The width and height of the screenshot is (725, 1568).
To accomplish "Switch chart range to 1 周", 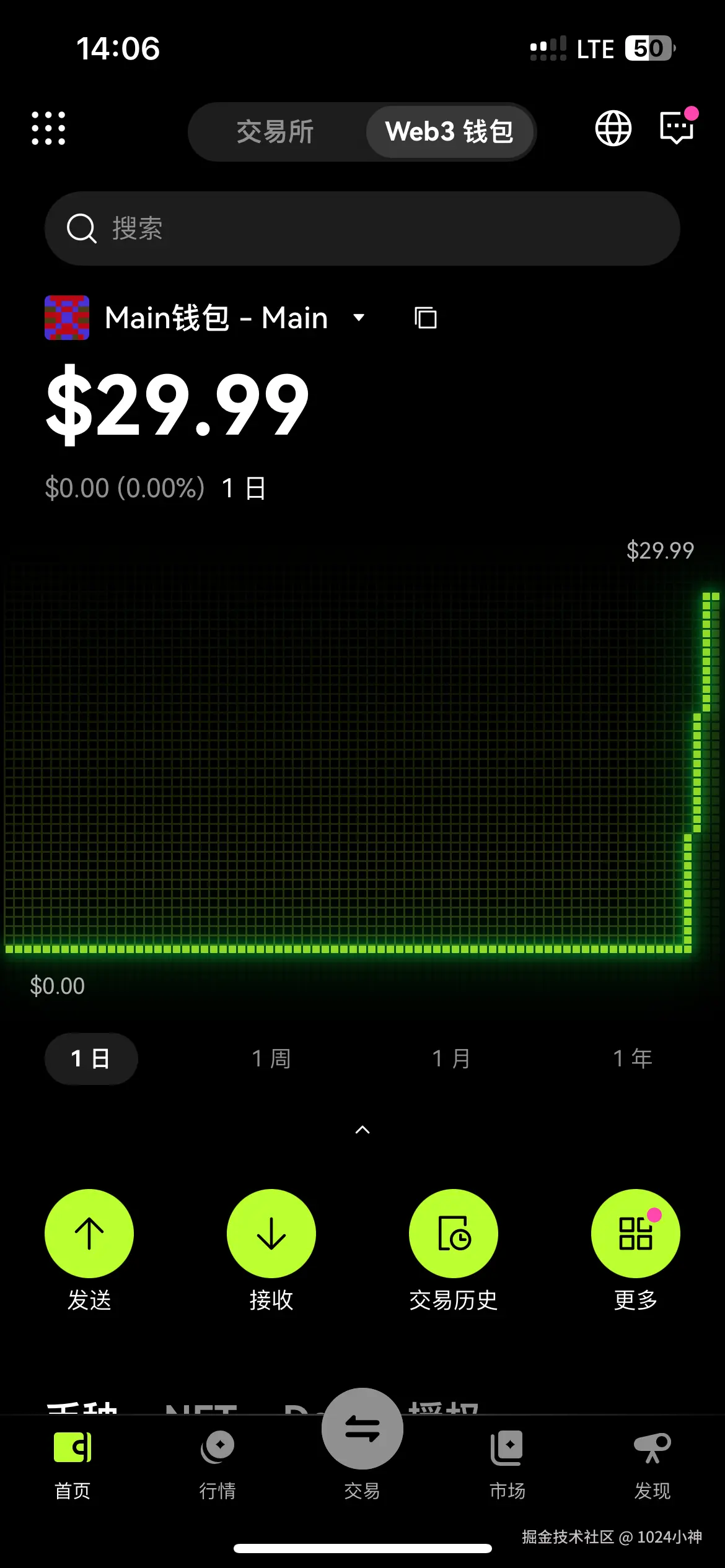I will click(x=271, y=1058).
